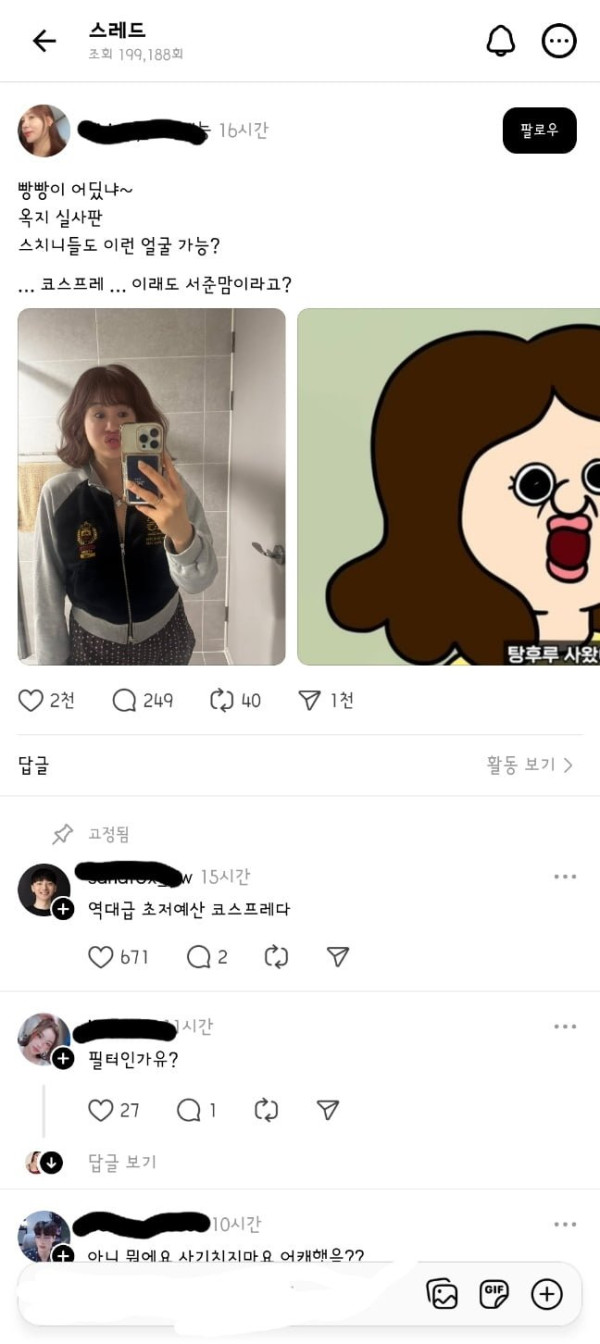
Task: Go back with the arrow icon
Action: tap(44, 41)
